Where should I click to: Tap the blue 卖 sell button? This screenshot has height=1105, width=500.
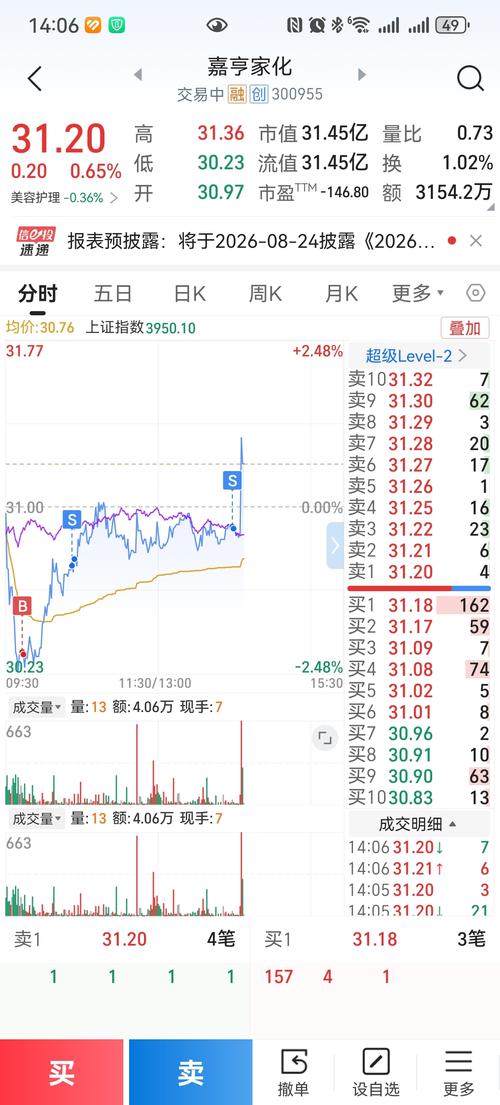click(190, 1072)
